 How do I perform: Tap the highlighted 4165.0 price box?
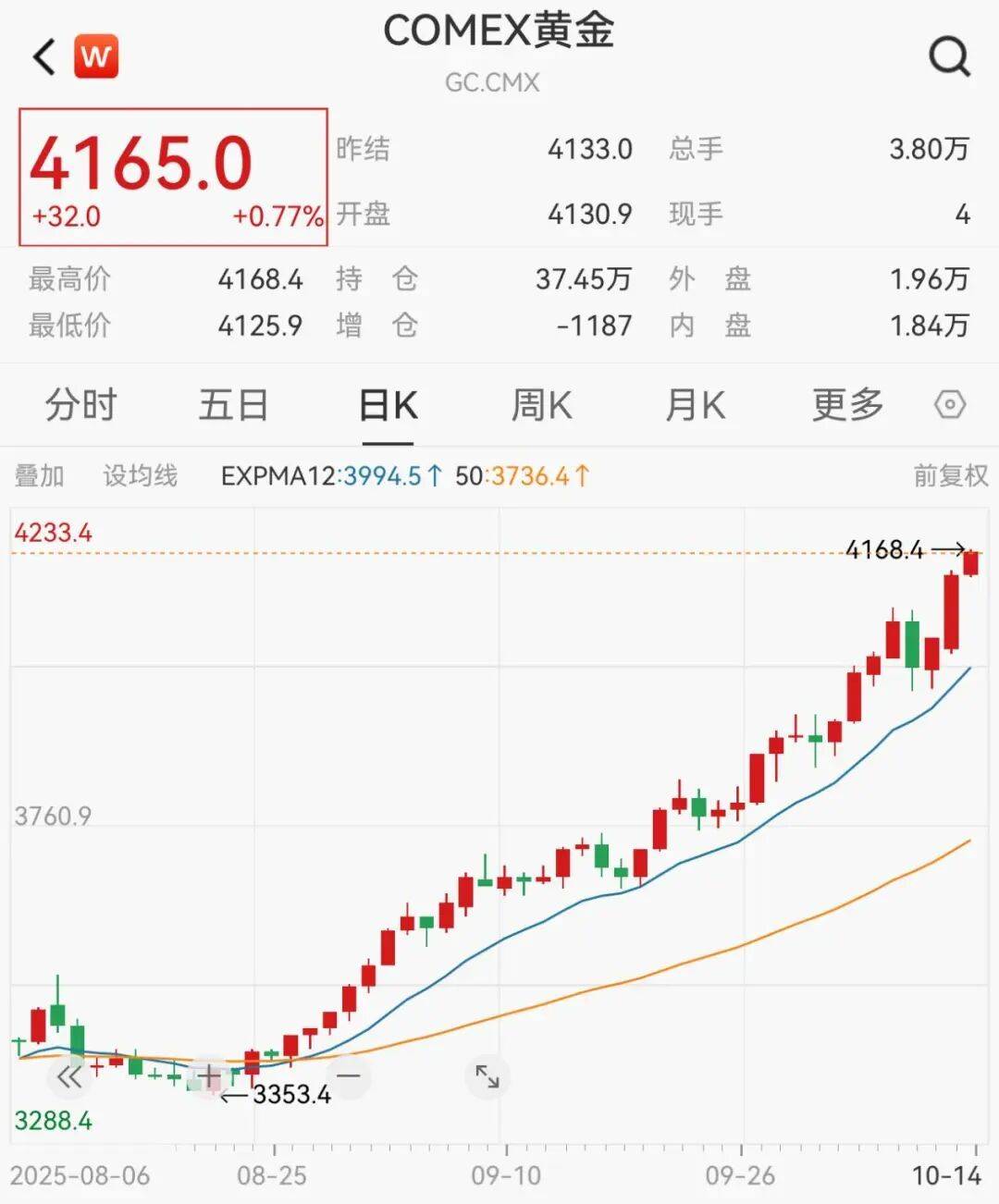[x=173, y=176]
